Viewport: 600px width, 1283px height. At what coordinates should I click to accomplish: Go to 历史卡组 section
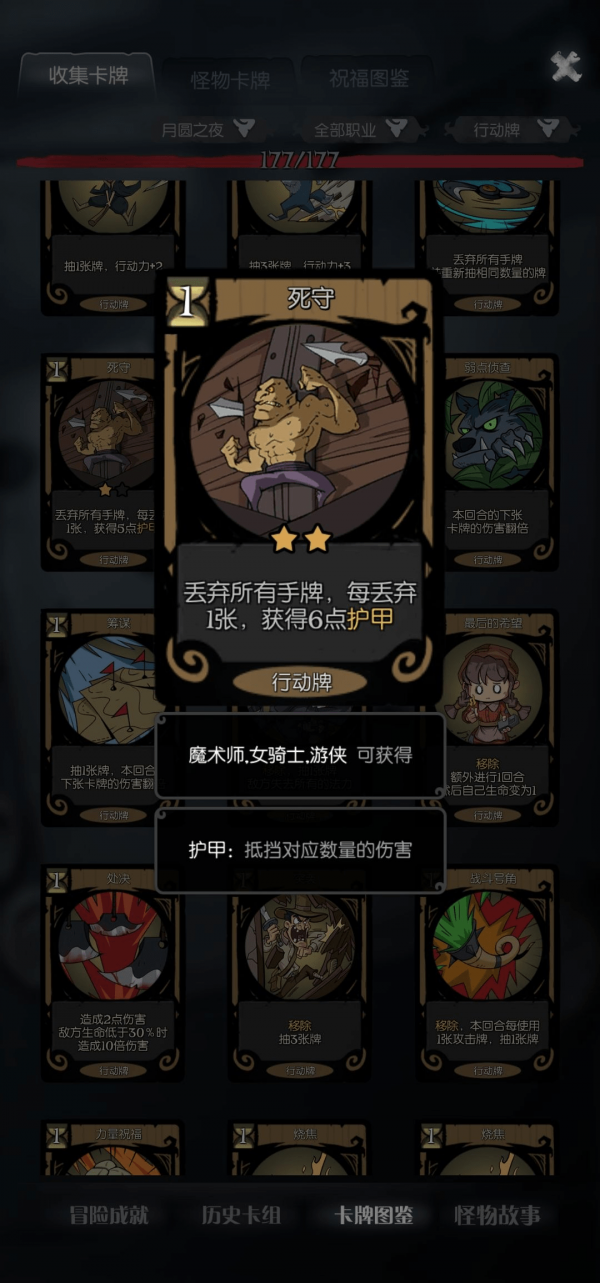[242, 1216]
